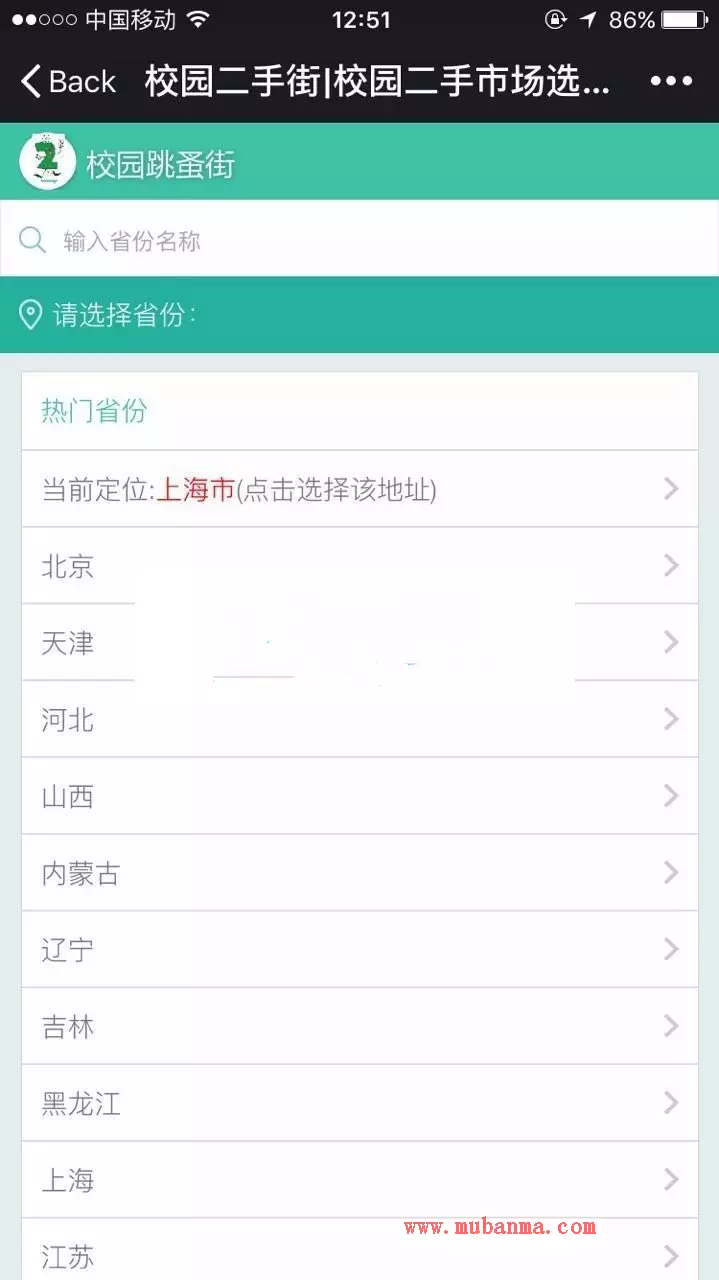719x1280 pixels.
Task: Go back using the Back button
Action: (68, 81)
